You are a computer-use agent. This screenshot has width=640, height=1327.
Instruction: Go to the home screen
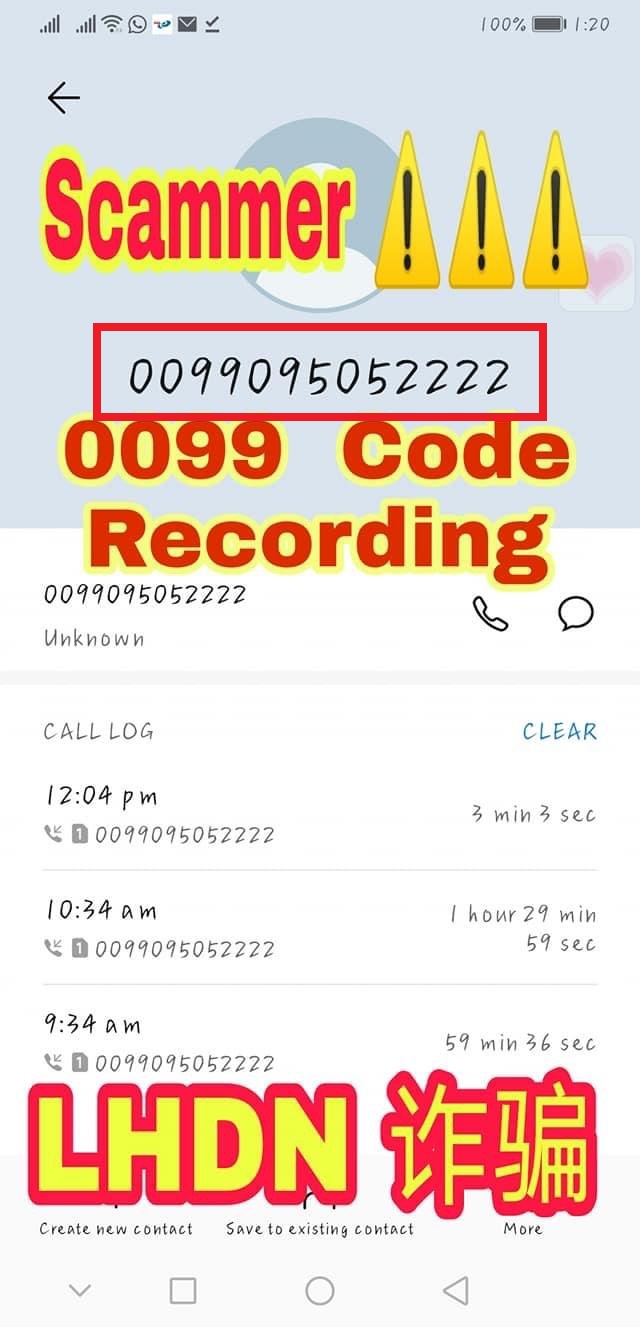tap(320, 1291)
